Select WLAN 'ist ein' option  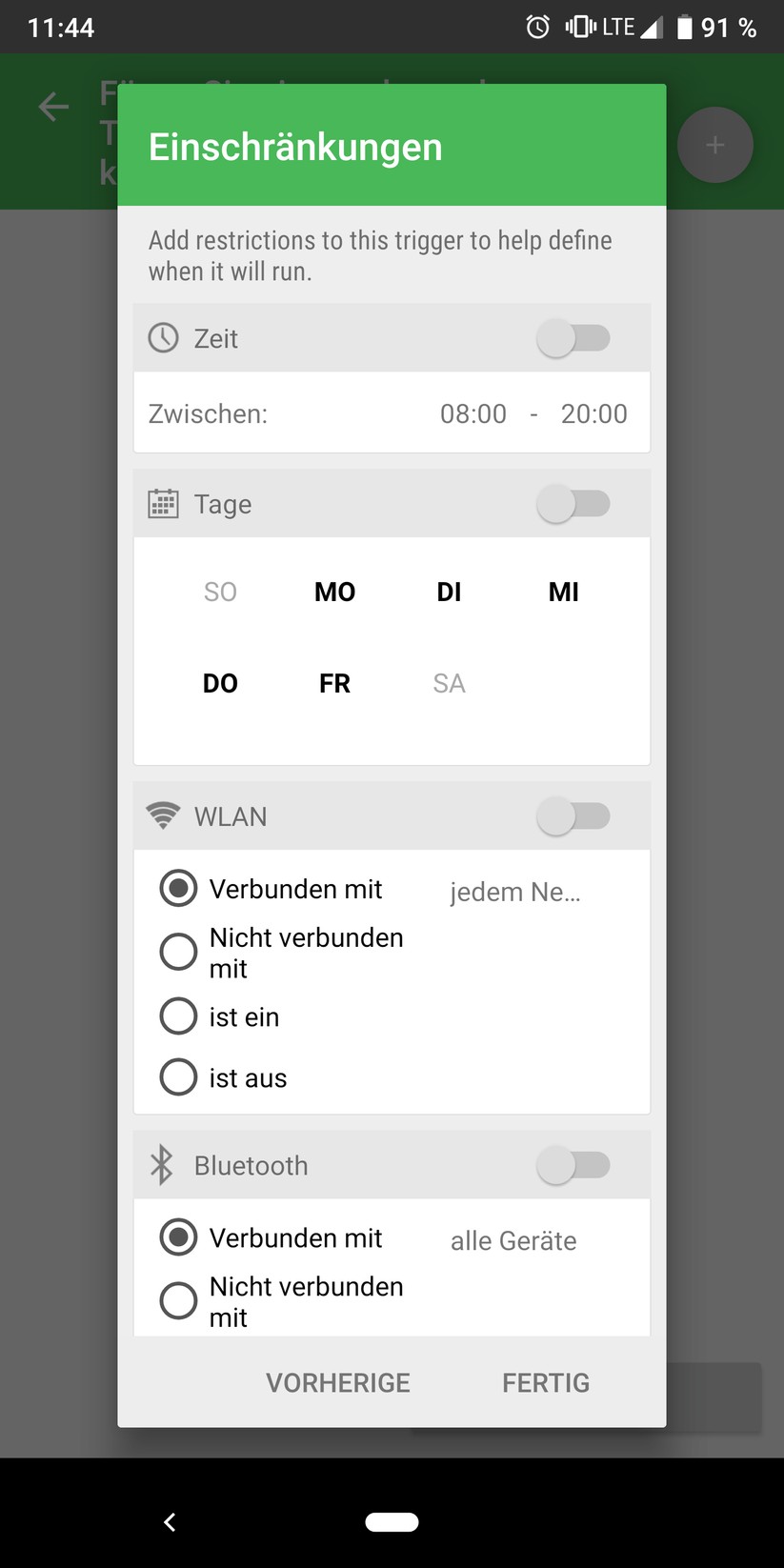coord(178,1016)
